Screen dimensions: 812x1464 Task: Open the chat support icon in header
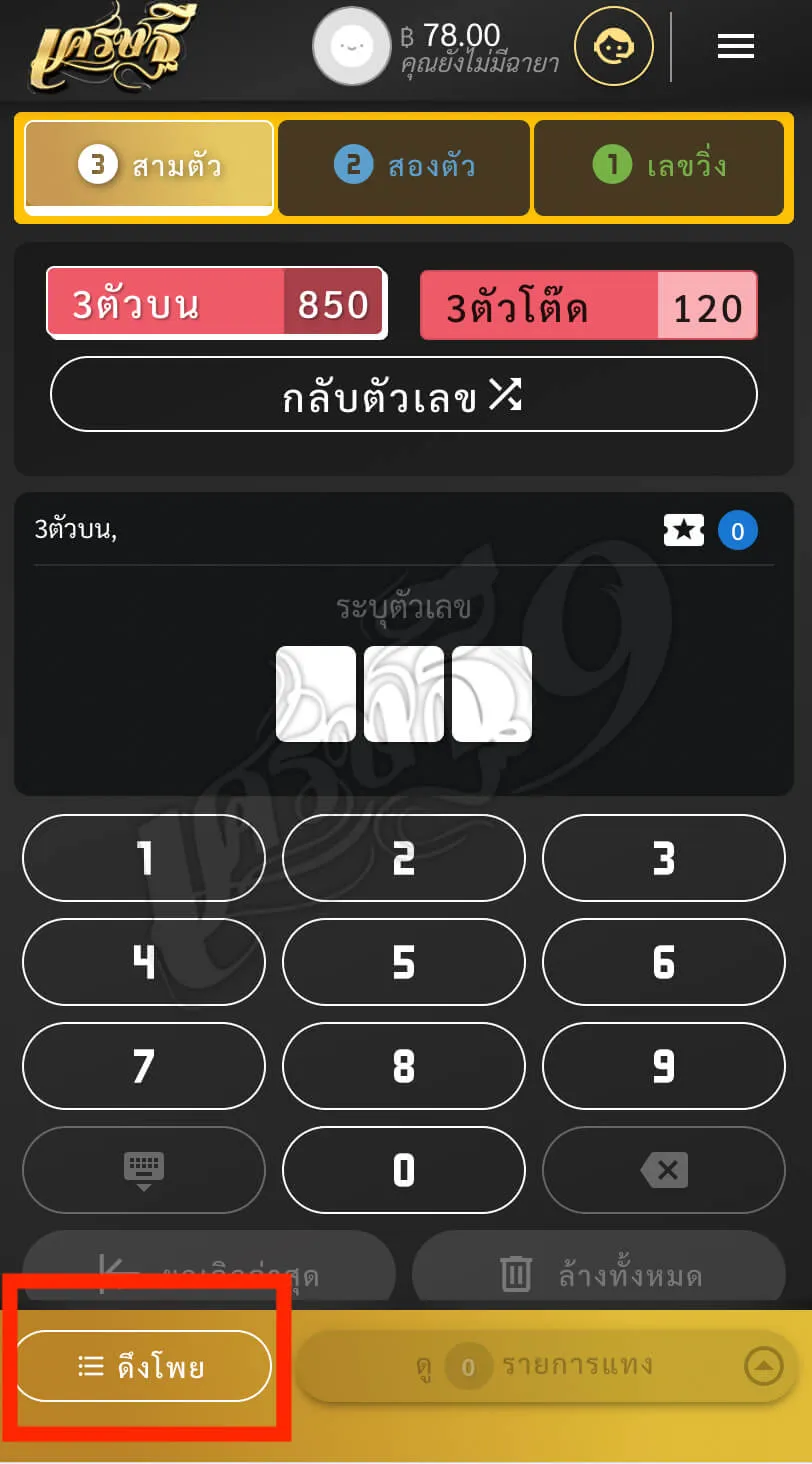(x=613, y=46)
